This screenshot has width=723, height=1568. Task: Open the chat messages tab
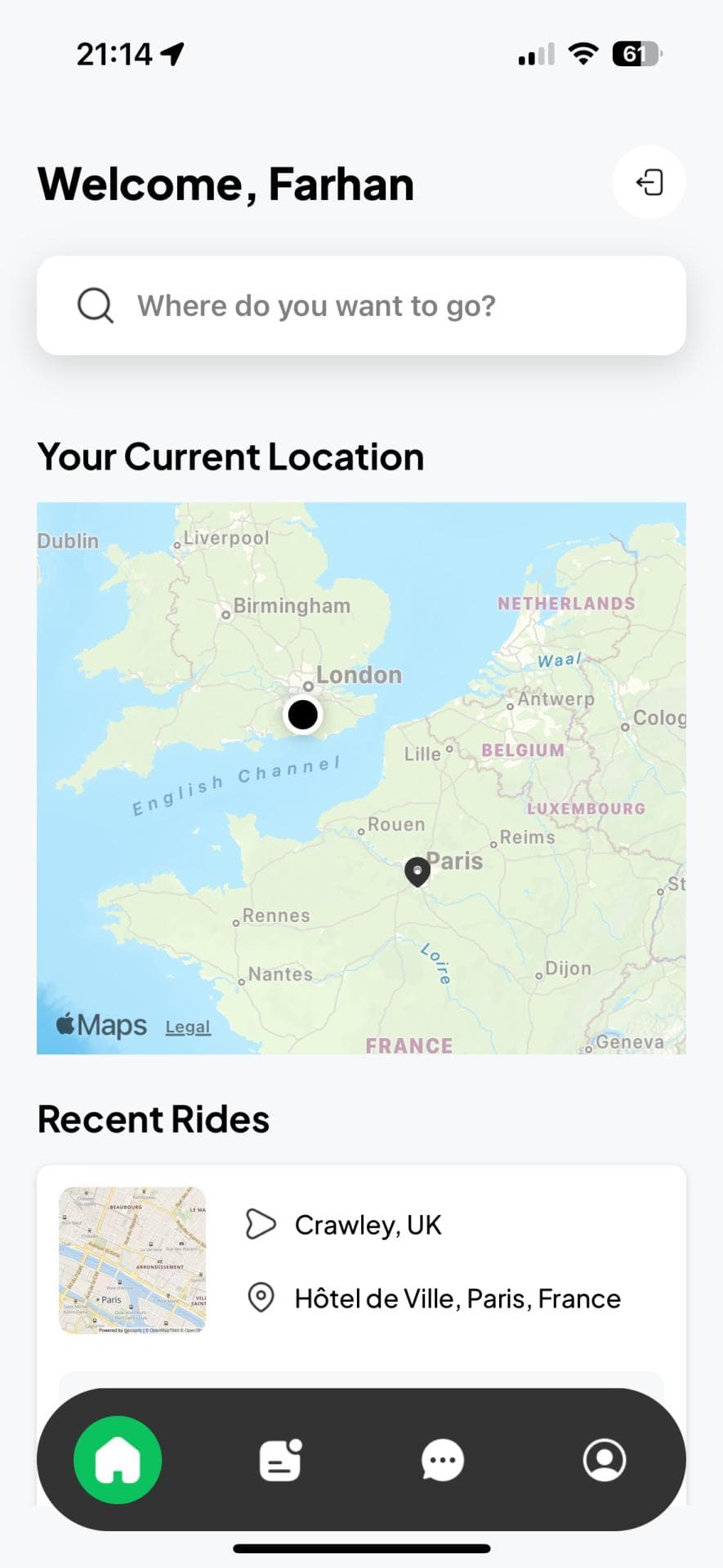[442, 1459]
